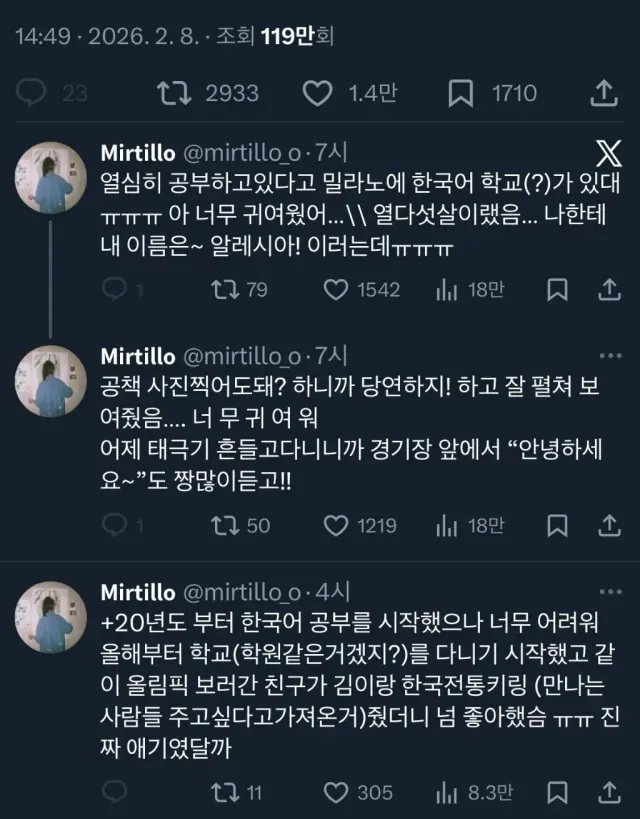
Task: Share the reply with 8.3만 views
Action: tap(609, 792)
